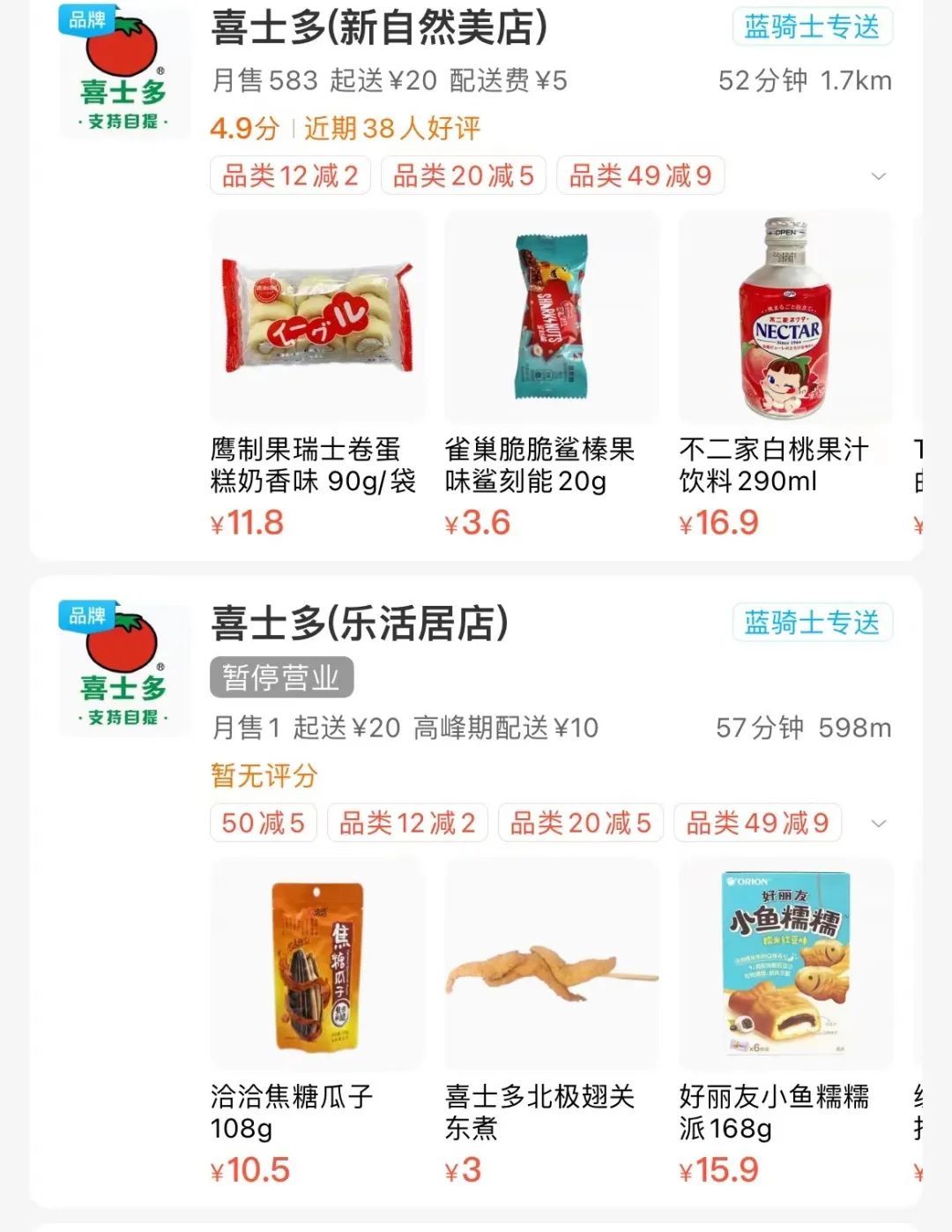View the 好丽友小鱼糯糯派 product
Image resolution: width=952 pixels, height=1232 pixels.
click(x=786, y=965)
